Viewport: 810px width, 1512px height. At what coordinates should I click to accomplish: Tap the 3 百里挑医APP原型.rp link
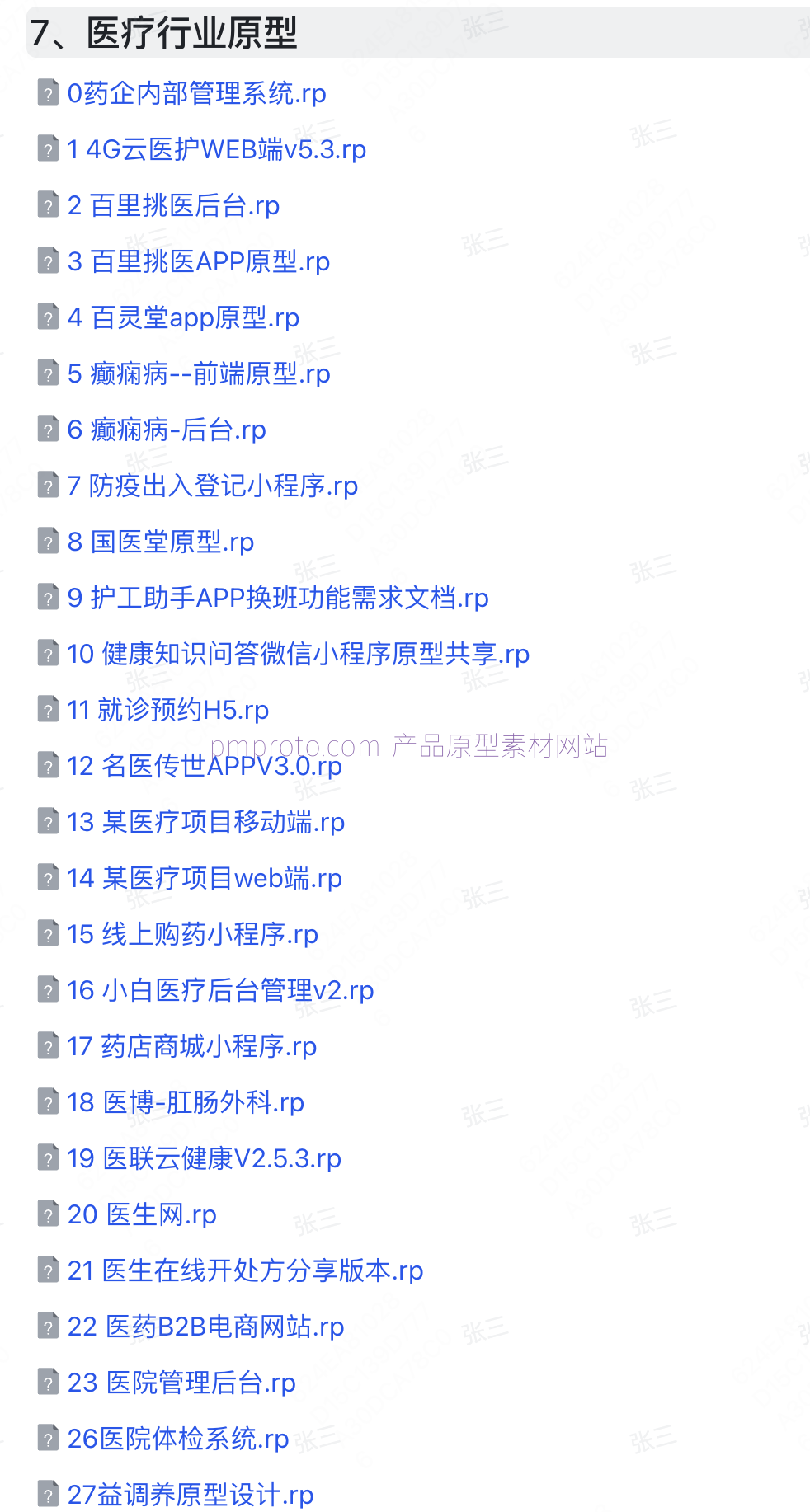coord(198,261)
